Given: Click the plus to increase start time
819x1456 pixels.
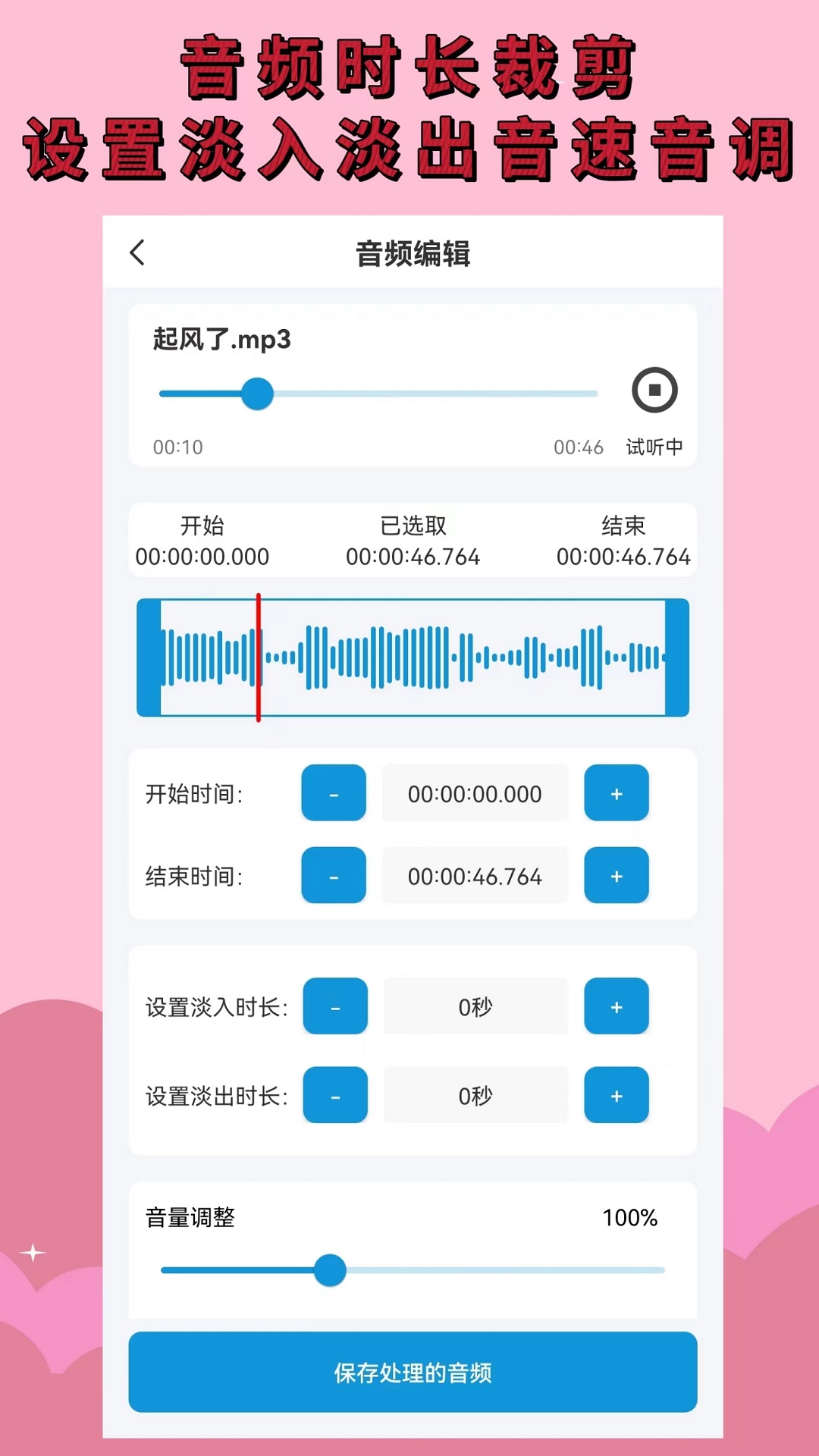Looking at the screenshot, I should point(617,794).
